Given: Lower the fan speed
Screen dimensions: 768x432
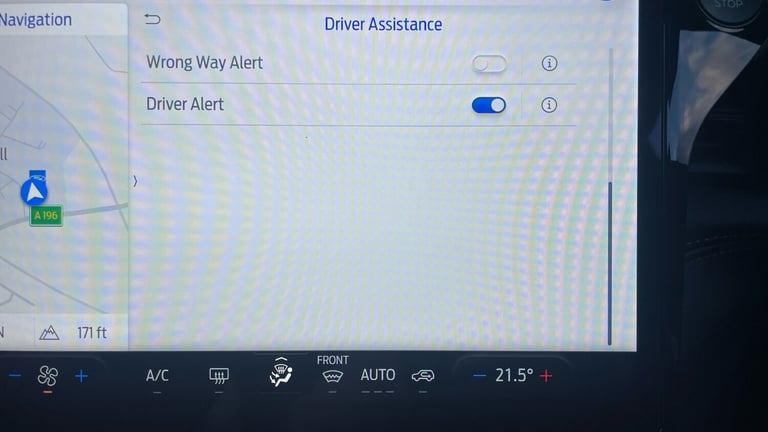Looking at the screenshot, I should (14, 376).
